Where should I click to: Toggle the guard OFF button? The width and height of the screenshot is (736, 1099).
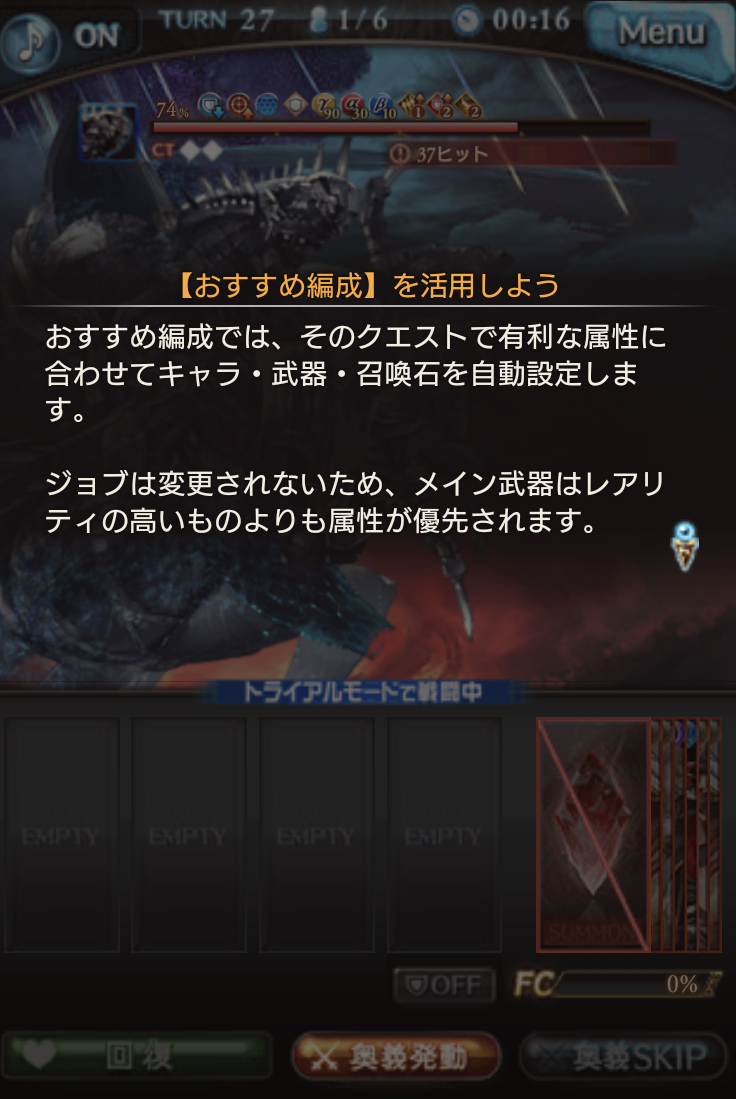(444, 984)
